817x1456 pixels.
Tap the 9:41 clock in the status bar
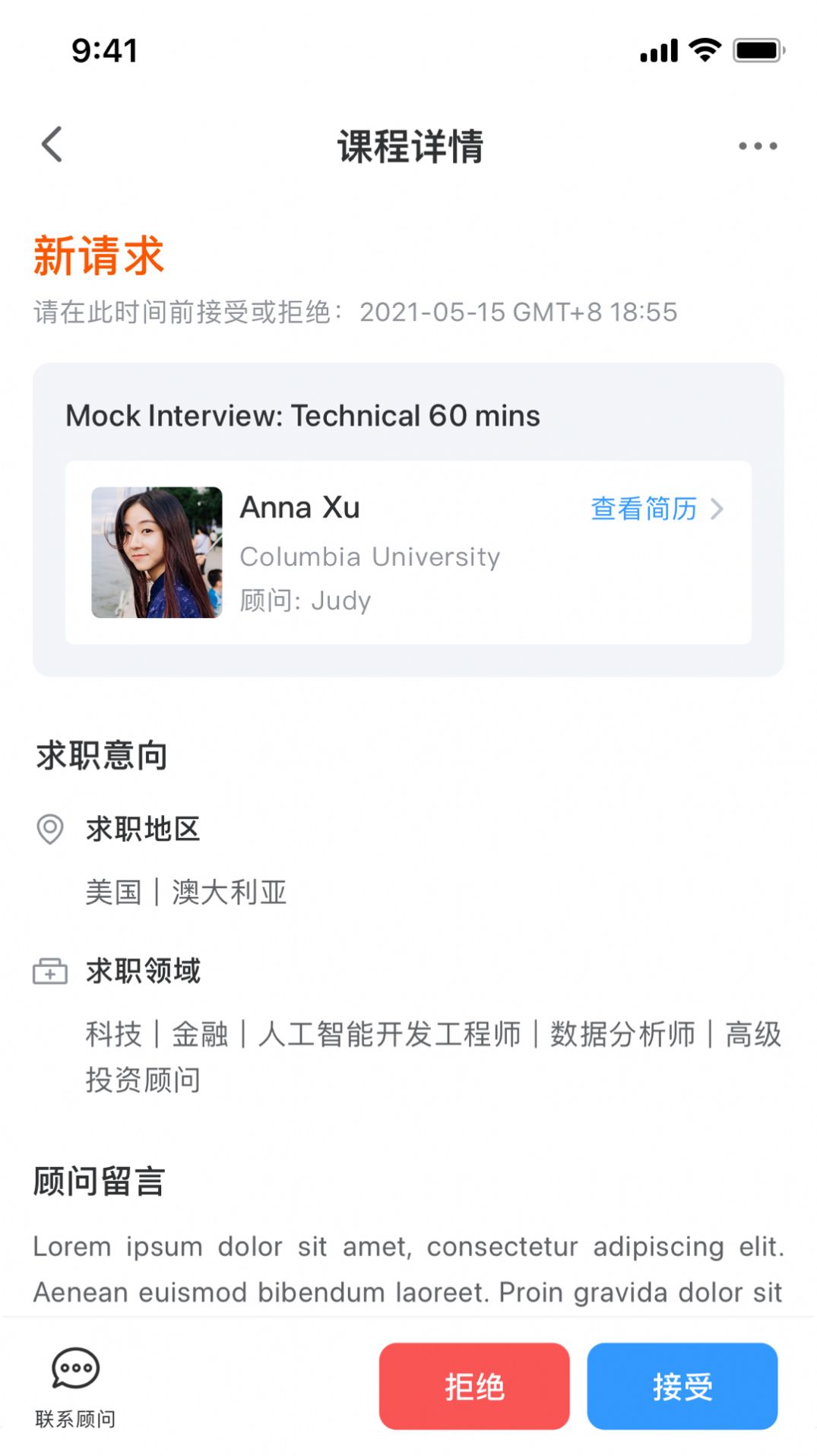tap(104, 51)
